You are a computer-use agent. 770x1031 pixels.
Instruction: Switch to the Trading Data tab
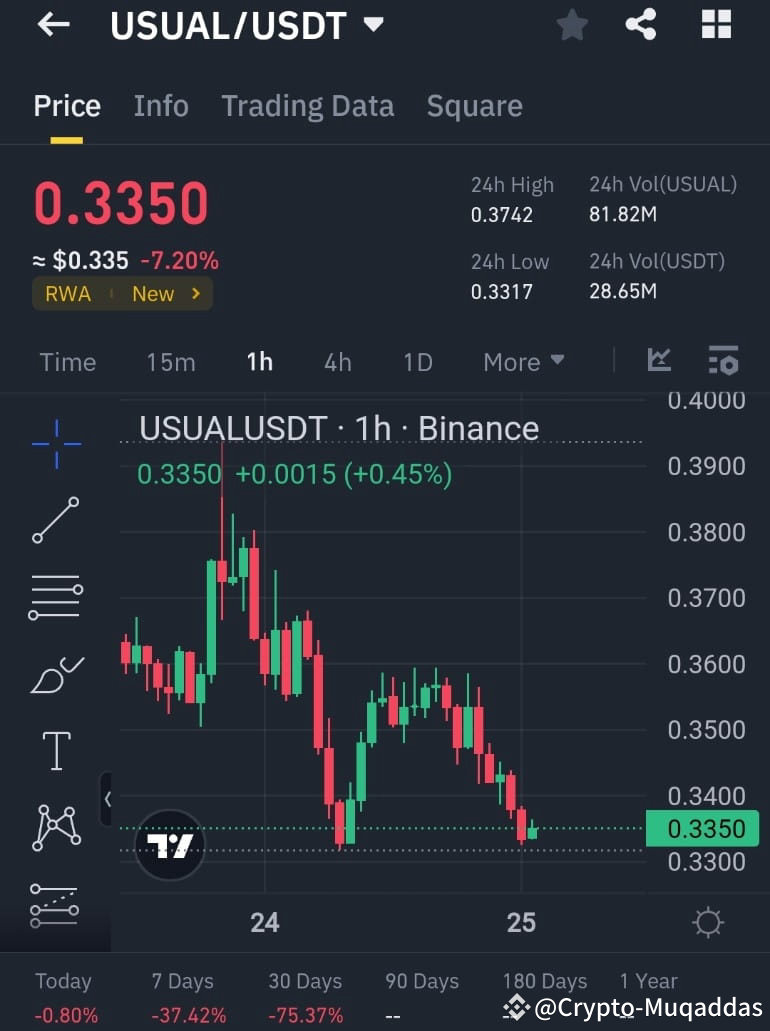tap(307, 105)
